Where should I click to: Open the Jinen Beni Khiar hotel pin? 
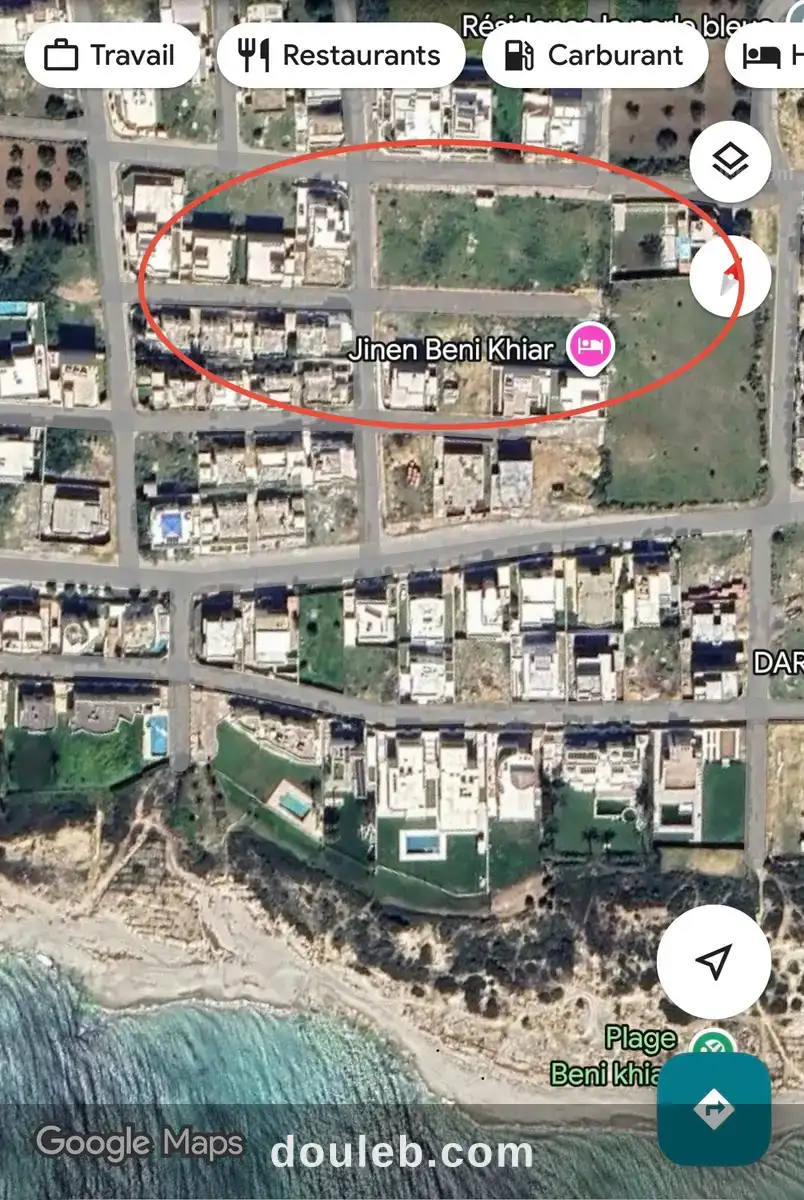(x=587, y=348)
